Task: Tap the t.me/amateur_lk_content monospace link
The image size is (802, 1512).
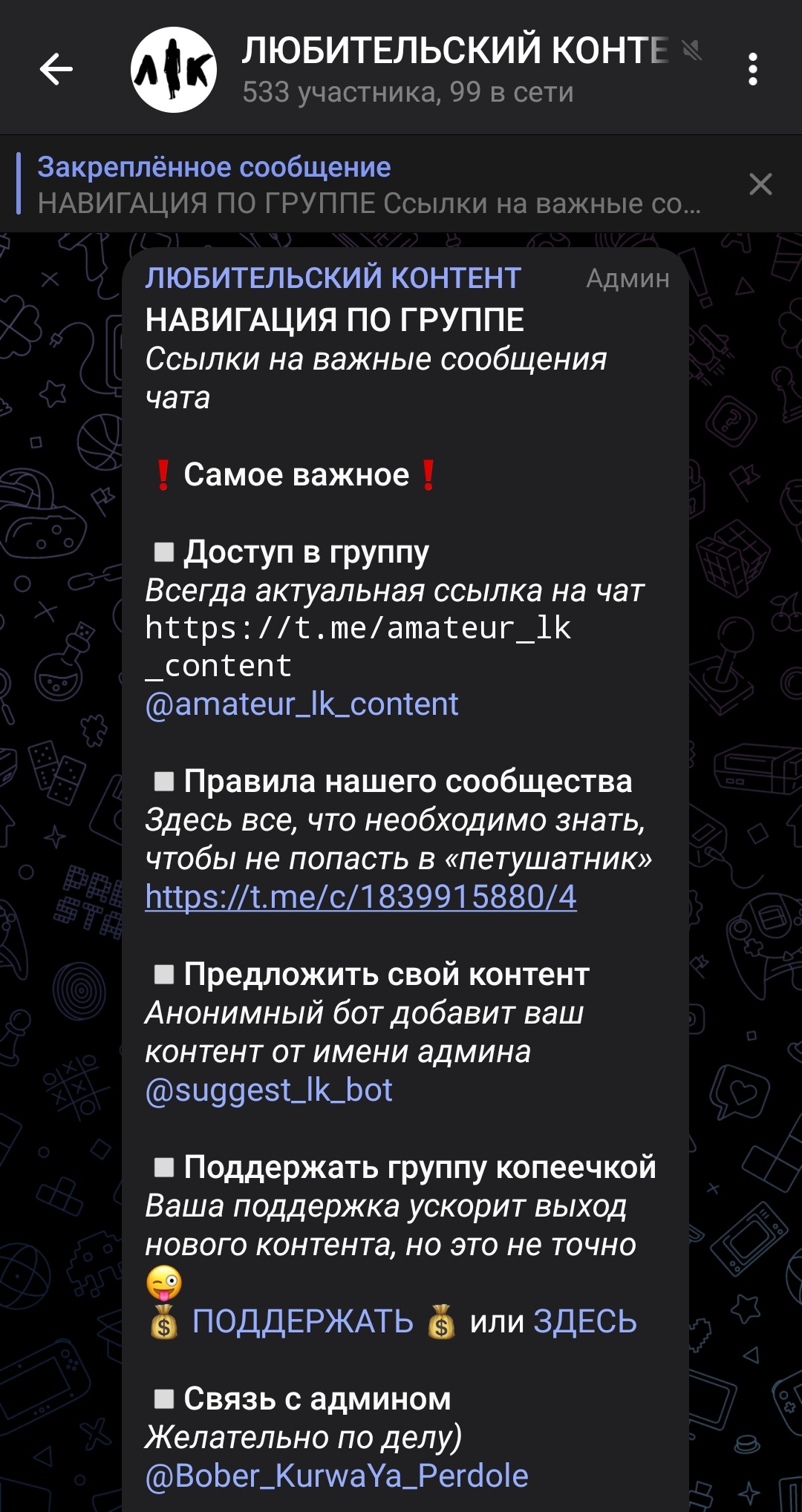Action: pos(358,629)
